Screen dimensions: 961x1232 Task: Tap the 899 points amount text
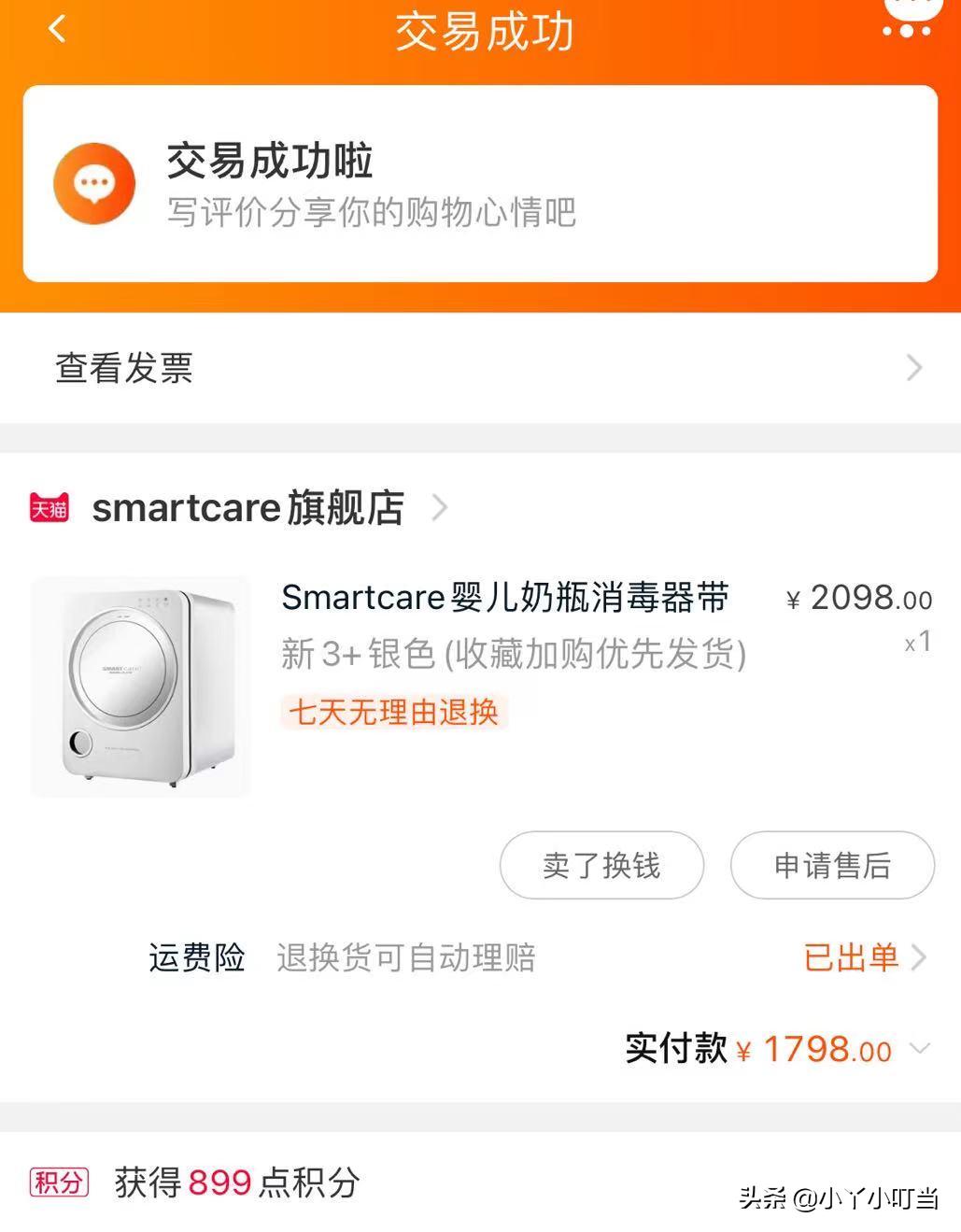(x=217, y=1182)
